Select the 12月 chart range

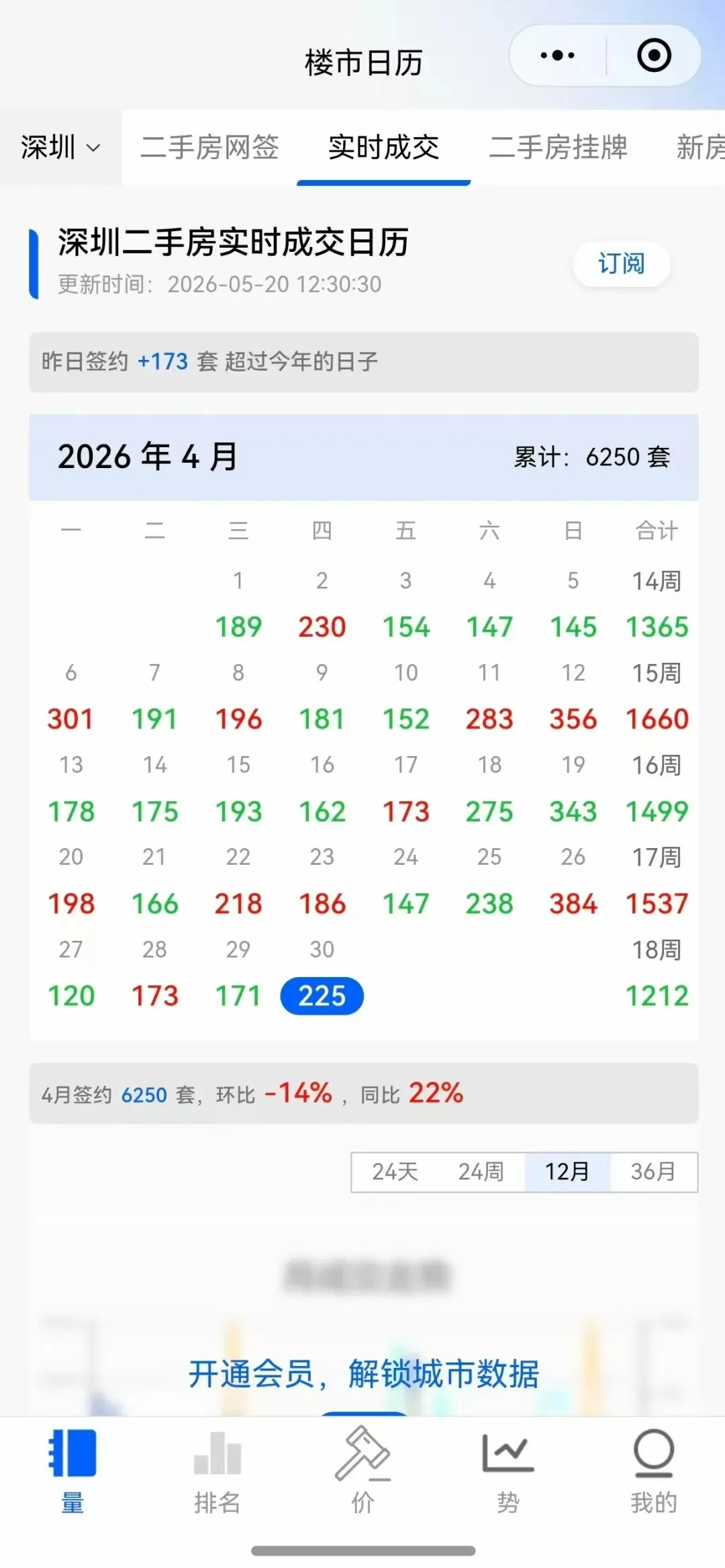click(x=567, y=1172)
